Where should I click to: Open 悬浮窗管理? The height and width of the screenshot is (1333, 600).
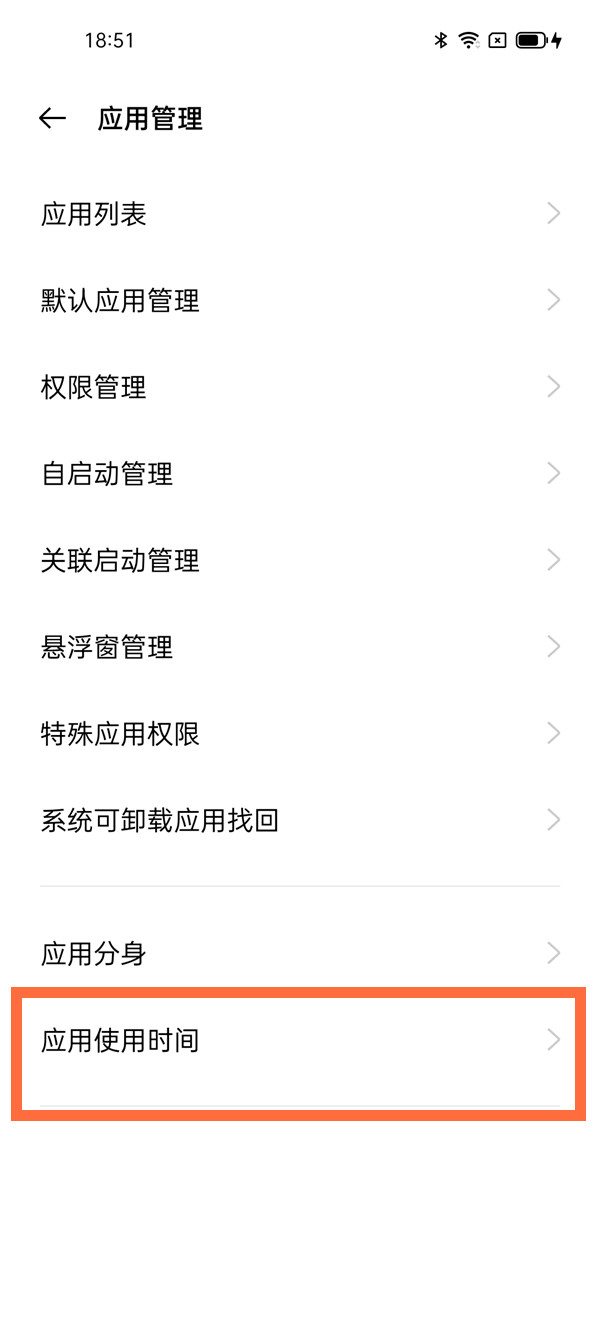pyautogui.click(x=300, y=647)
